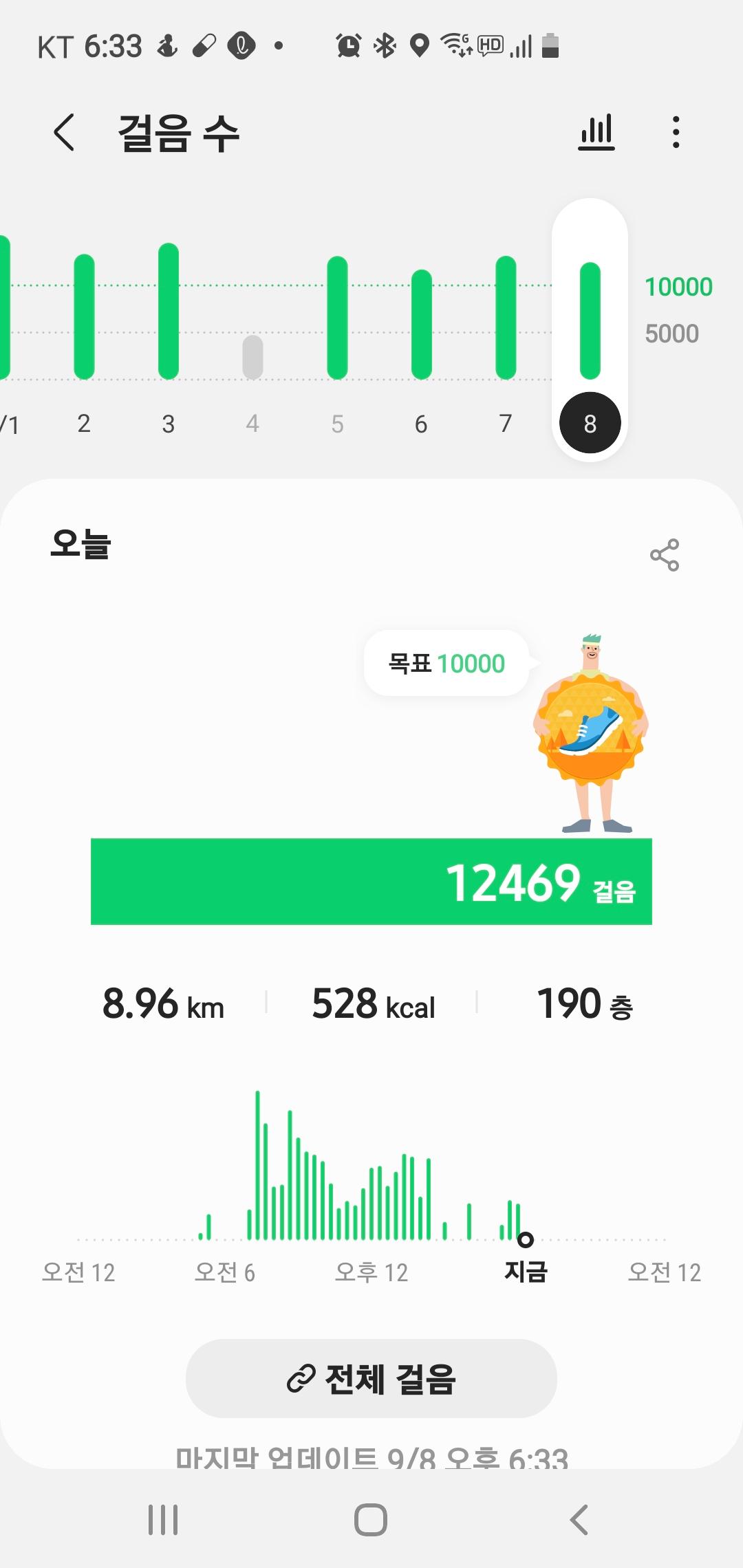
Task: Open the step trends chart icon
Action: pyautogui.click(x=596, y=132)
